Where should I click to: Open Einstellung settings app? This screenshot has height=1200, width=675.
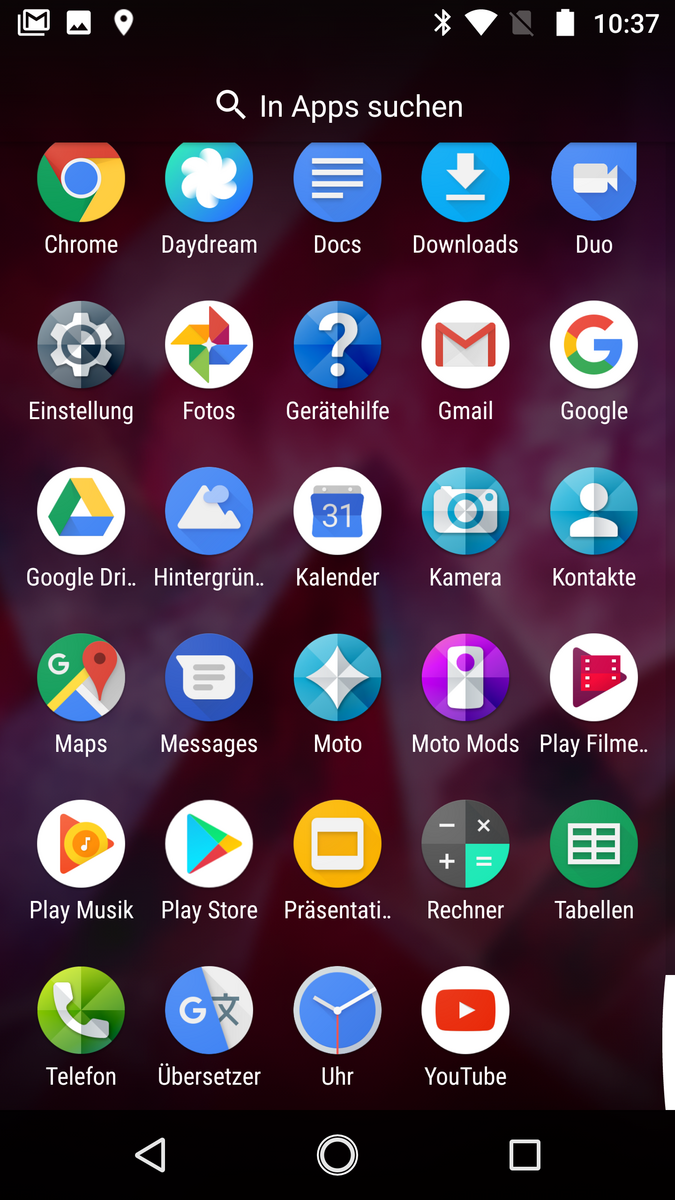[81, 345]
